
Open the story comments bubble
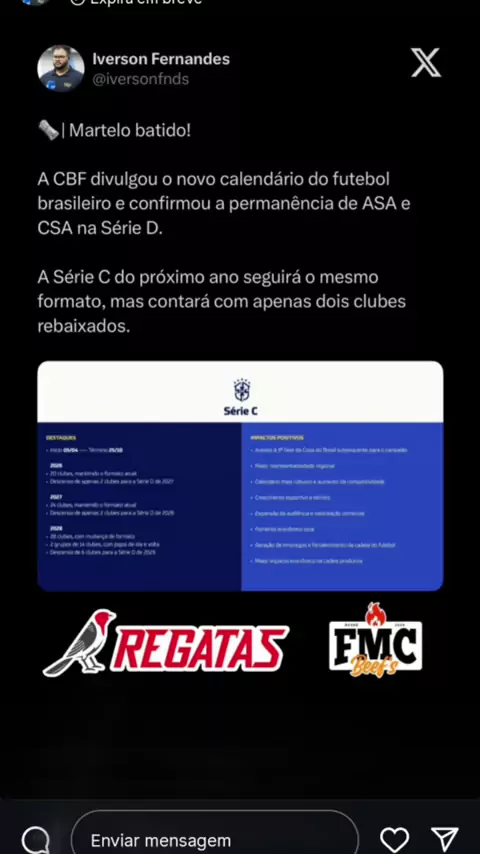click(36, 840)
